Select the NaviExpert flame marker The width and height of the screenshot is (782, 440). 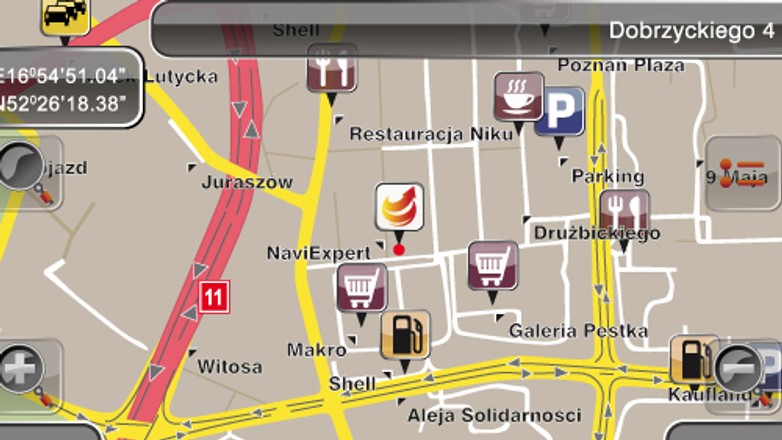[x=399, y=208]
